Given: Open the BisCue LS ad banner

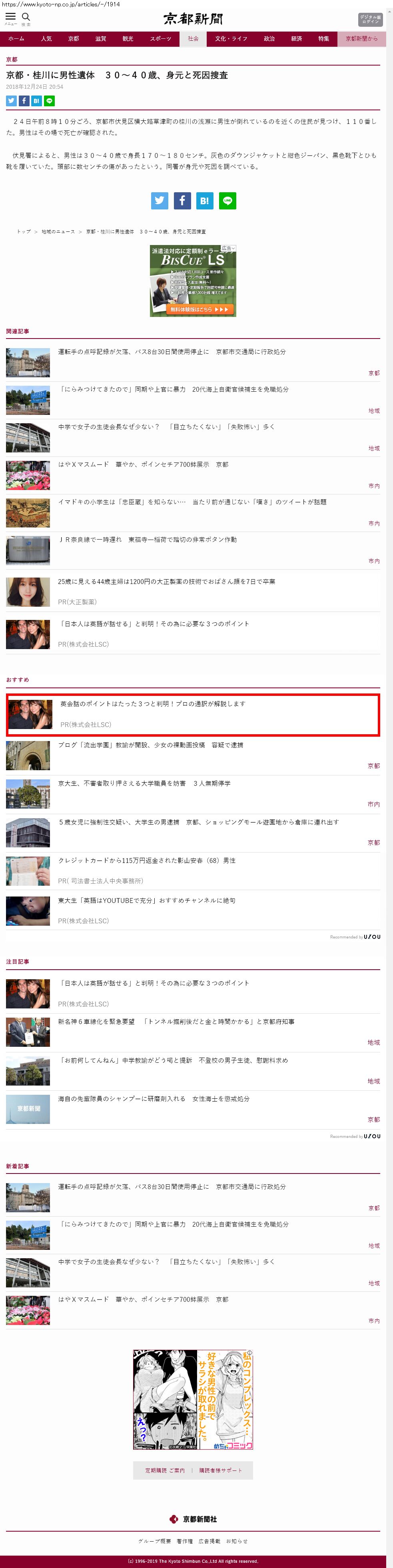Looking at the screenshot, I should [x=193, y=281].
